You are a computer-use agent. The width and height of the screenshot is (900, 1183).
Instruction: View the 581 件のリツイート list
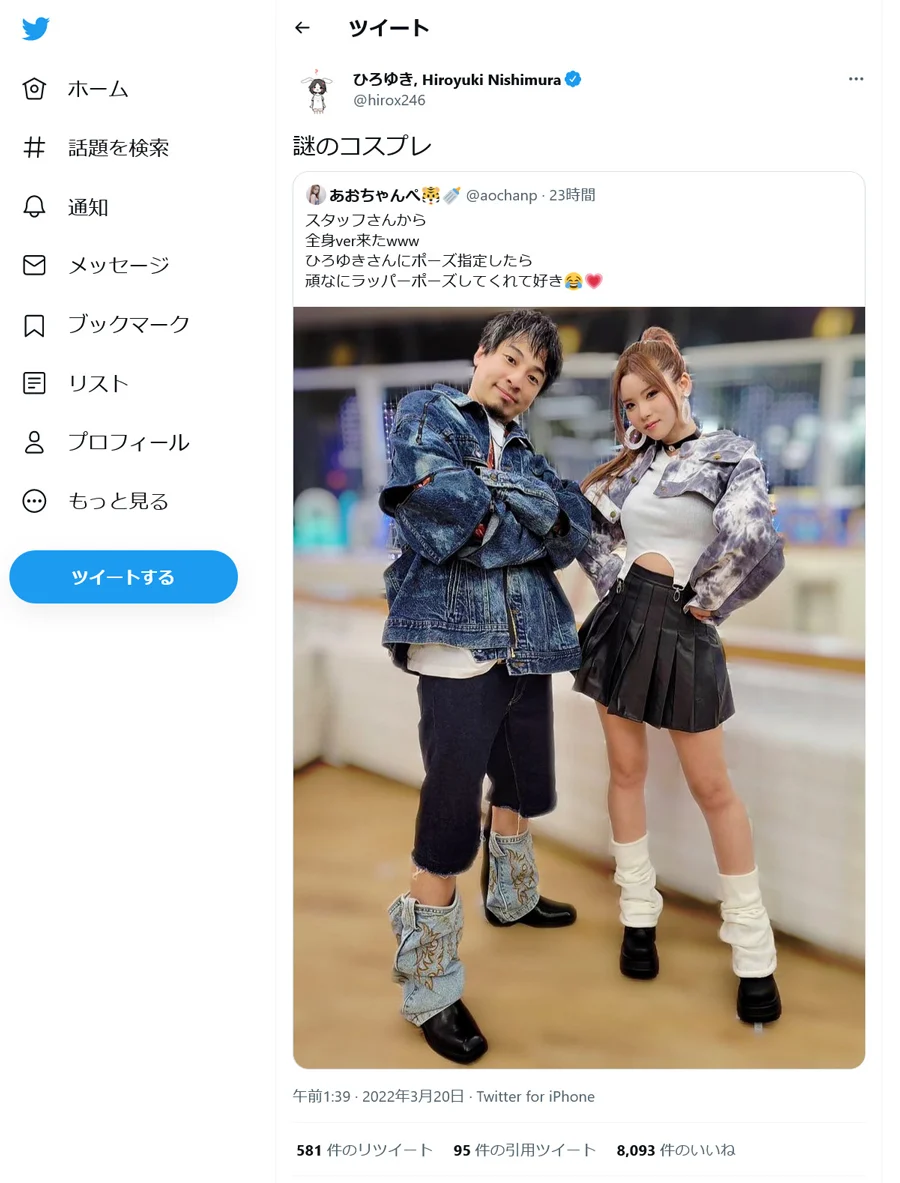coord(364,1150)
